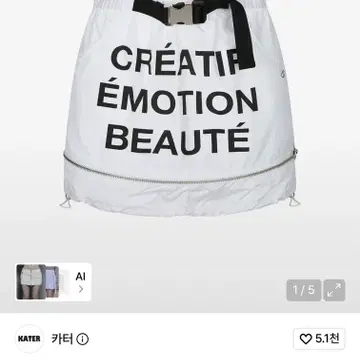Open the AI similar styles thumbnail
The image size is (360, 360).
(53, 282)
